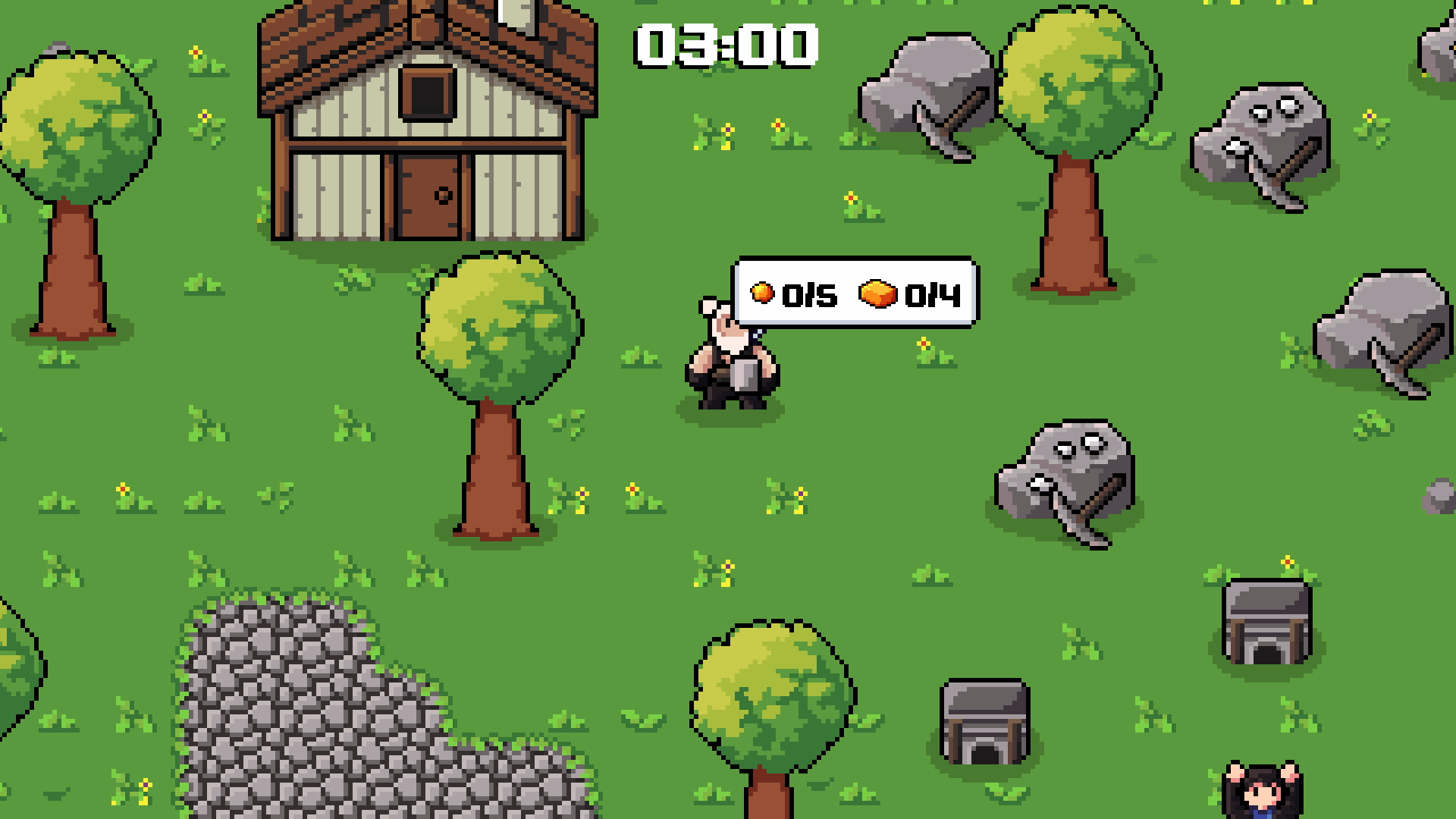Enter the wooden house door
This screenshot has width=1456, height=819.
pos(429,195)
